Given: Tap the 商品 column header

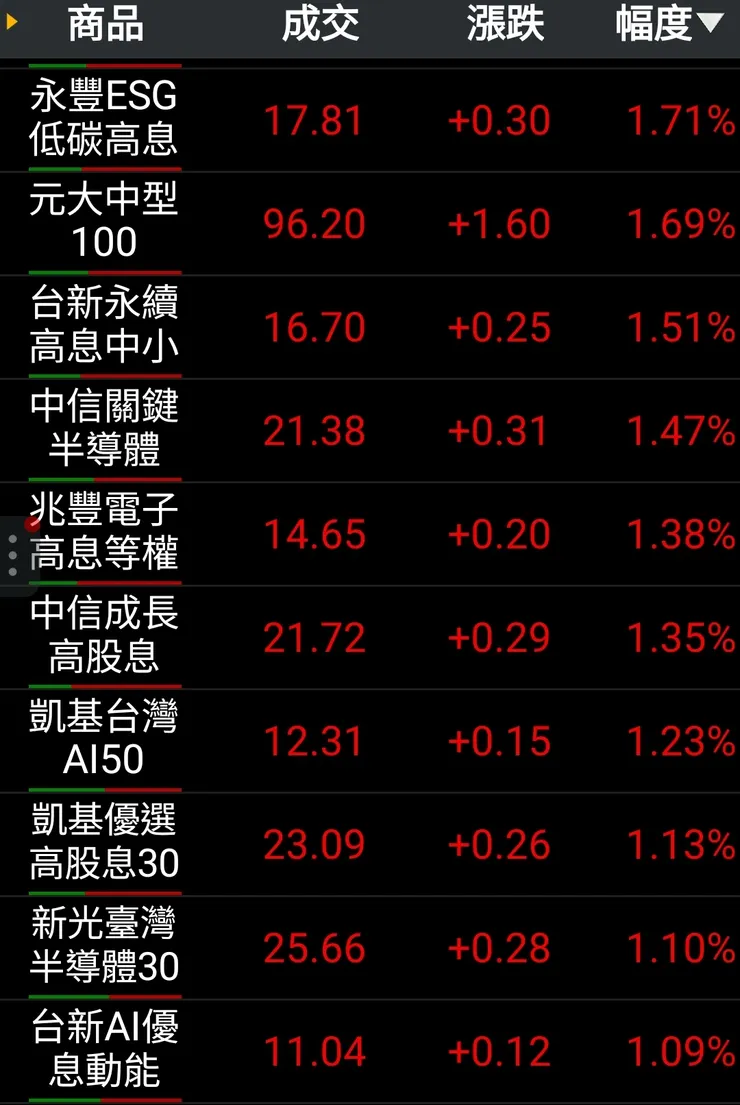Looking at the screenshot, I should 105,25.
